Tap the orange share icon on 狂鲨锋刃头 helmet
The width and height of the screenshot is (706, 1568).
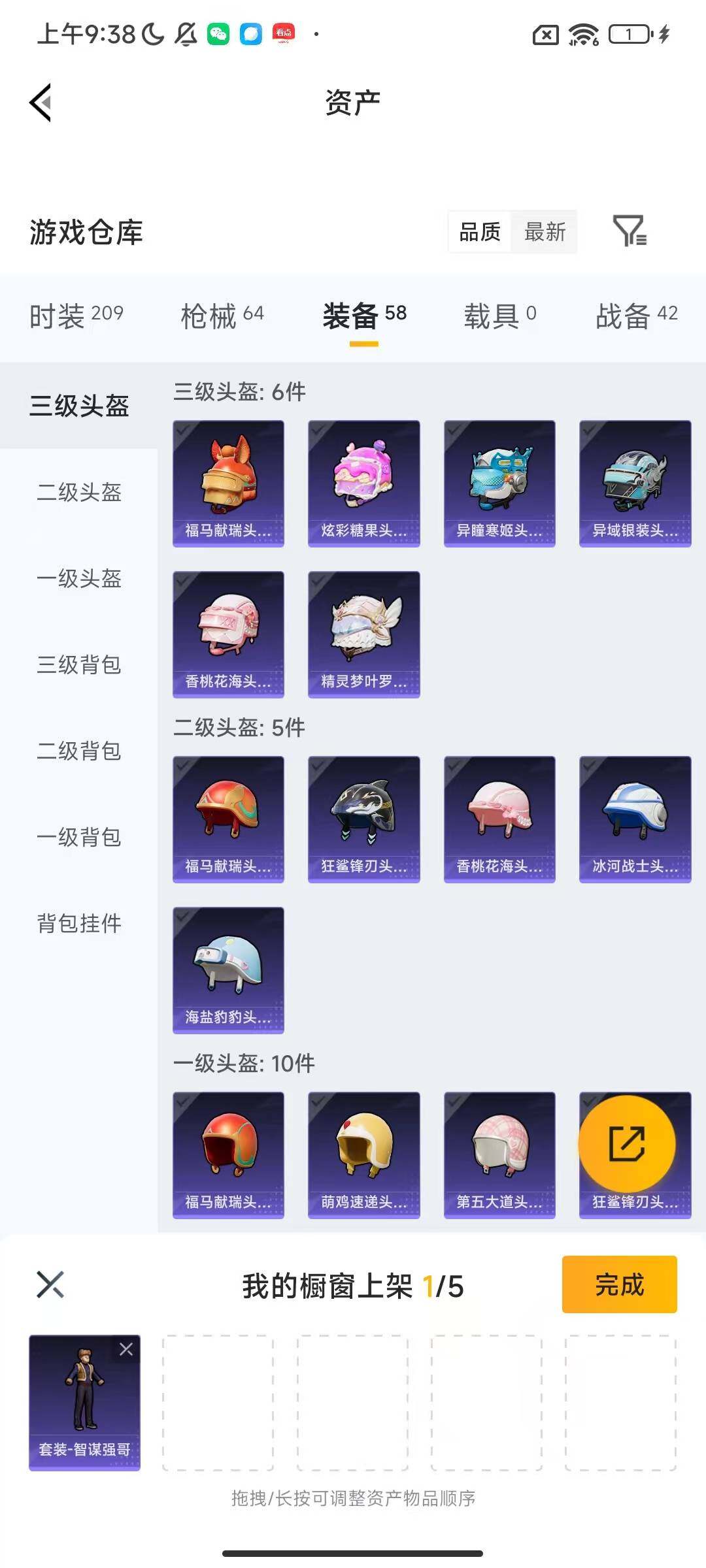(x=626, y=1145)
